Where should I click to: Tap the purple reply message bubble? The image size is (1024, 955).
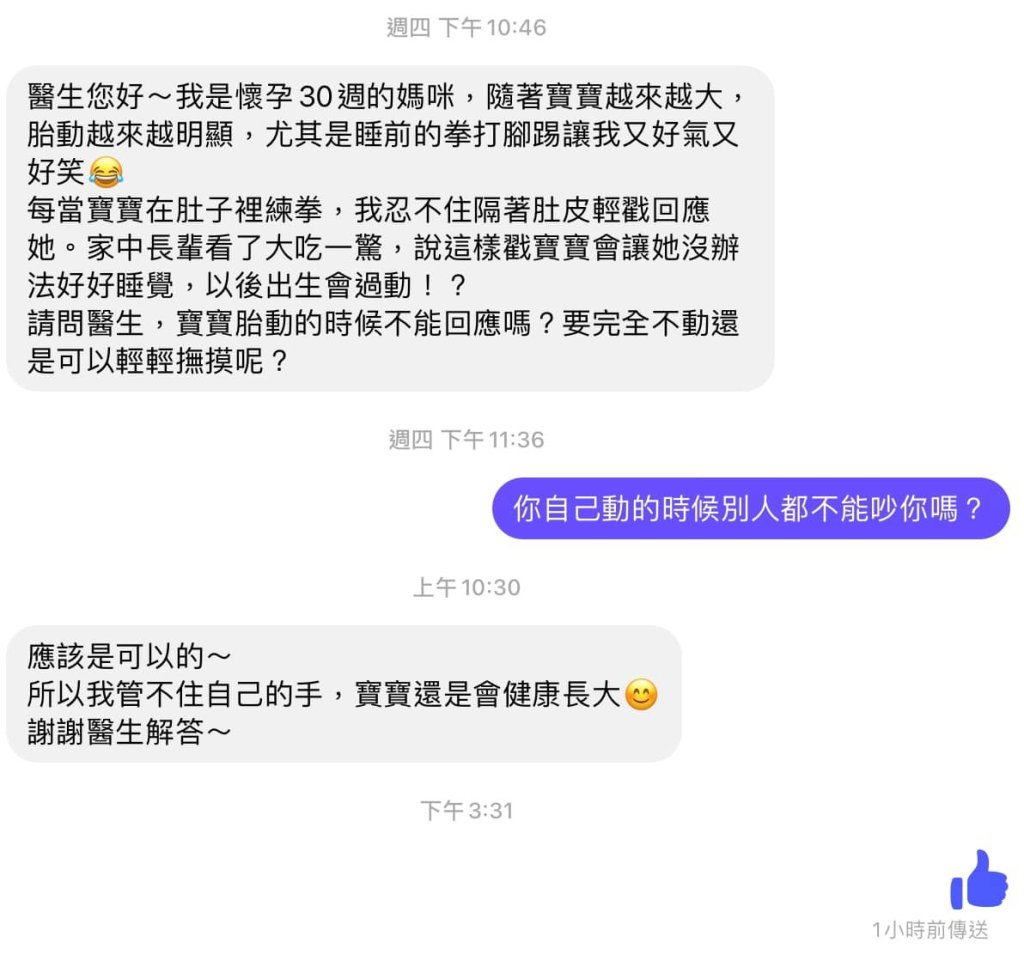point(750,509)
